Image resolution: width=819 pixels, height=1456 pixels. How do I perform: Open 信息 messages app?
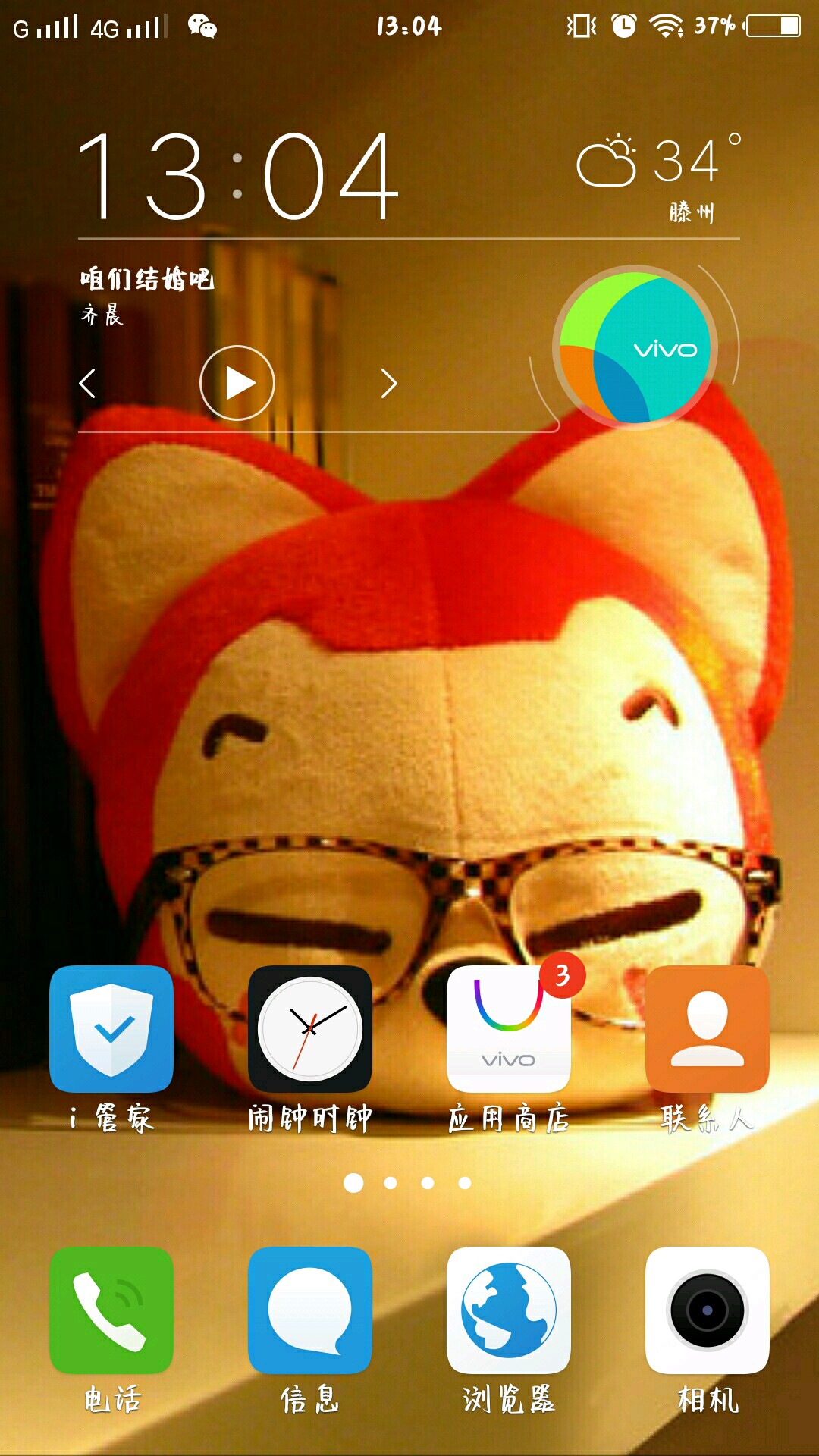[310, 1310]
